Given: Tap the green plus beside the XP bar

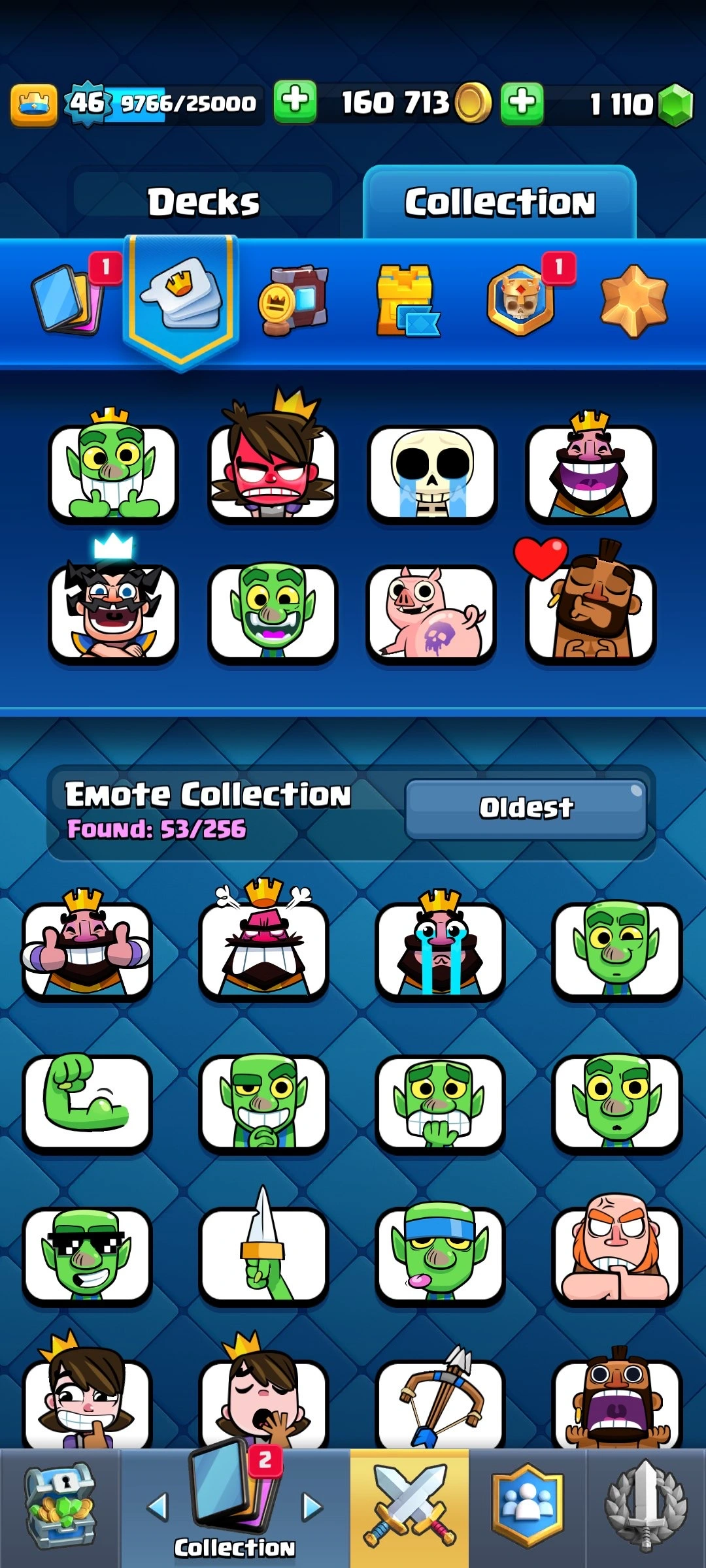Looking at the screenshot, I should 295,101.
